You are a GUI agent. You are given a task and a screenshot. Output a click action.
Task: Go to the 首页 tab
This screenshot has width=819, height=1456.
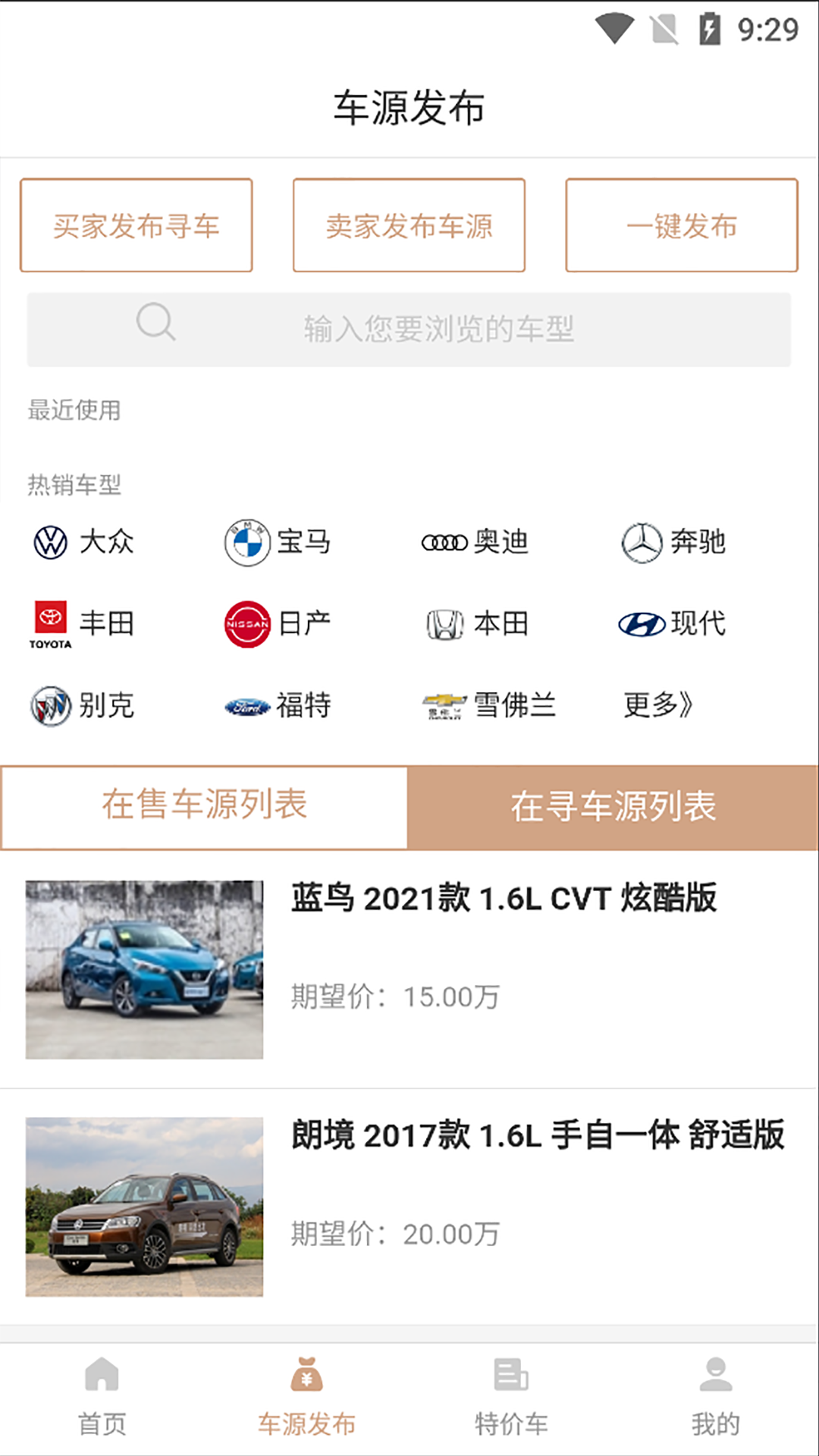102,1397
